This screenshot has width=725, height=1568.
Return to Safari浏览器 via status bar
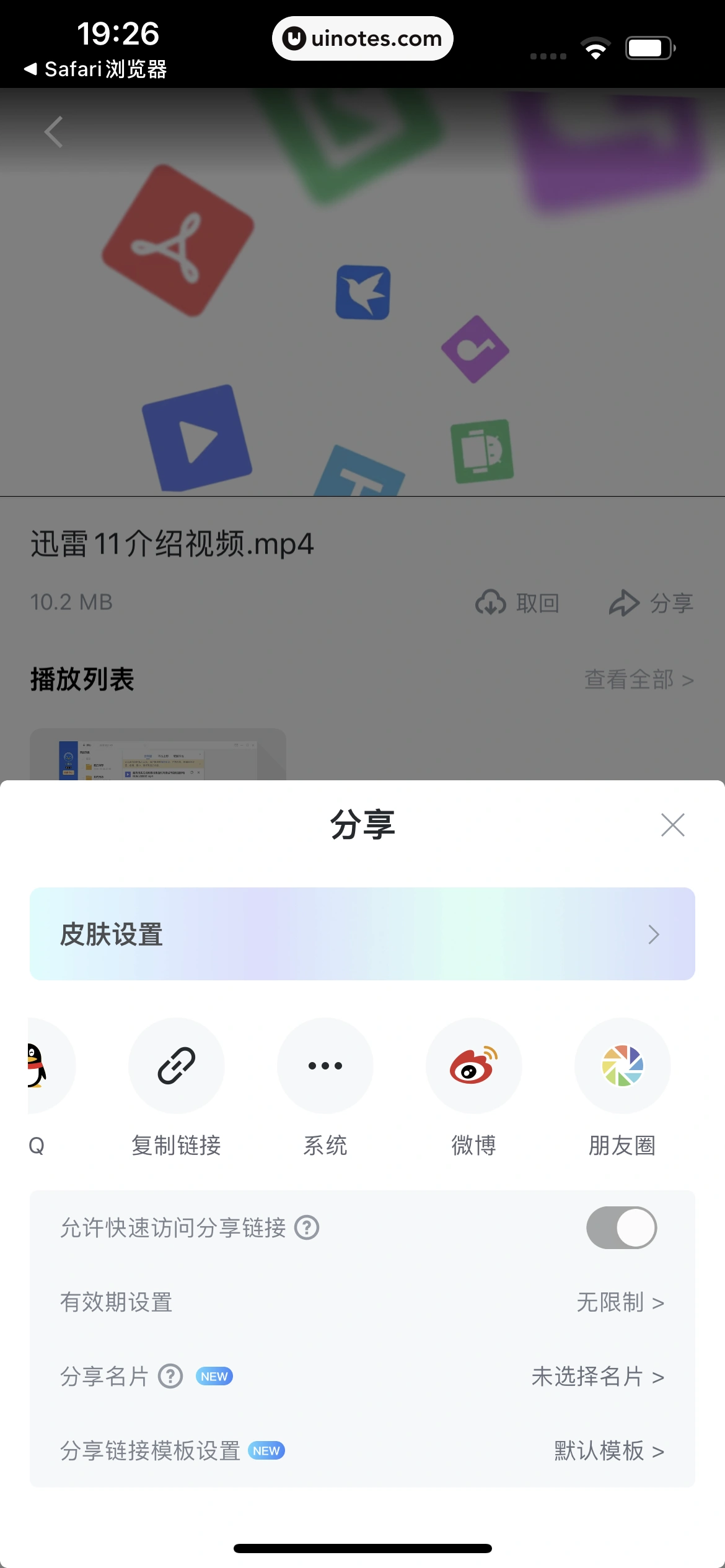click(x=96, y=69)
